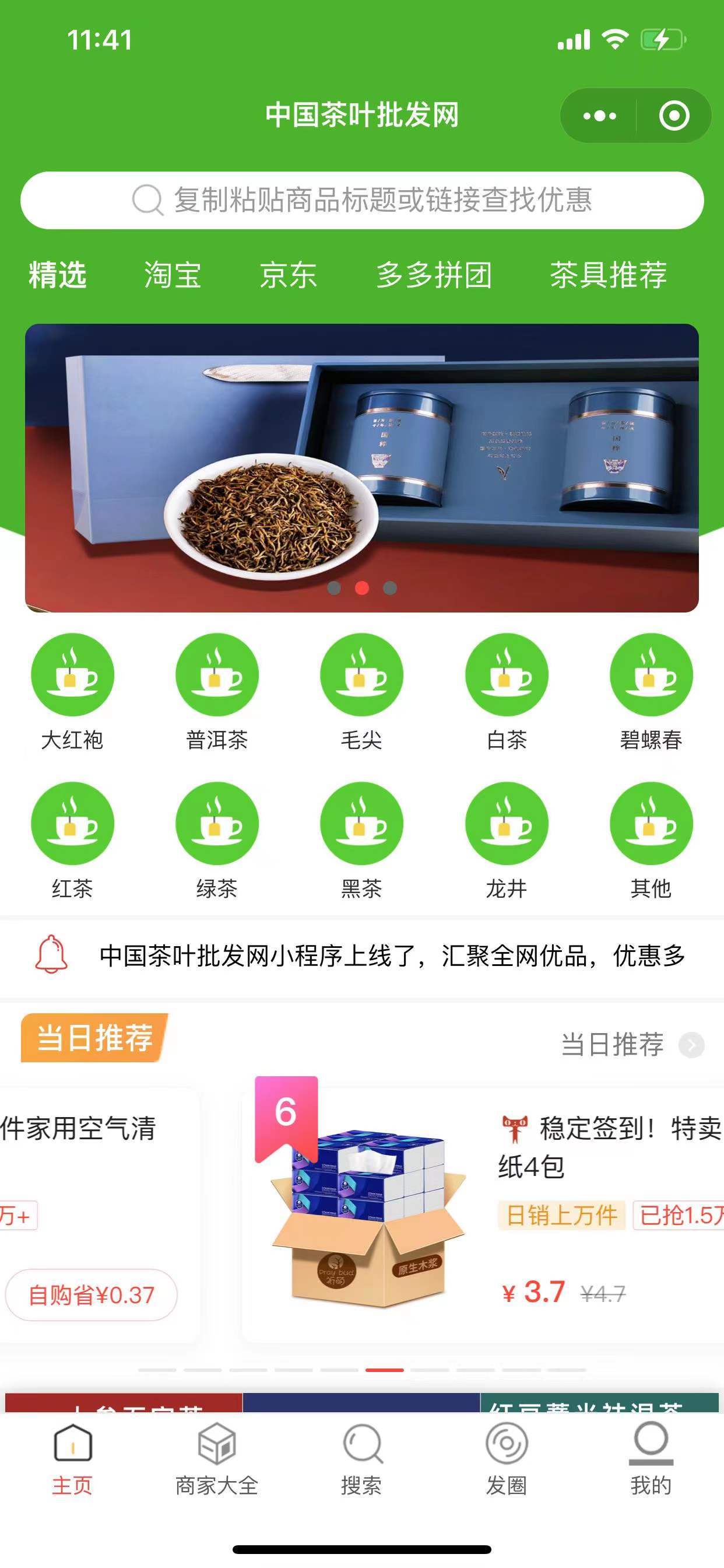The height and width of the screenshot is (1568, 724).
Task: Open the 普洱茶 category
Action: click(217, 692)
